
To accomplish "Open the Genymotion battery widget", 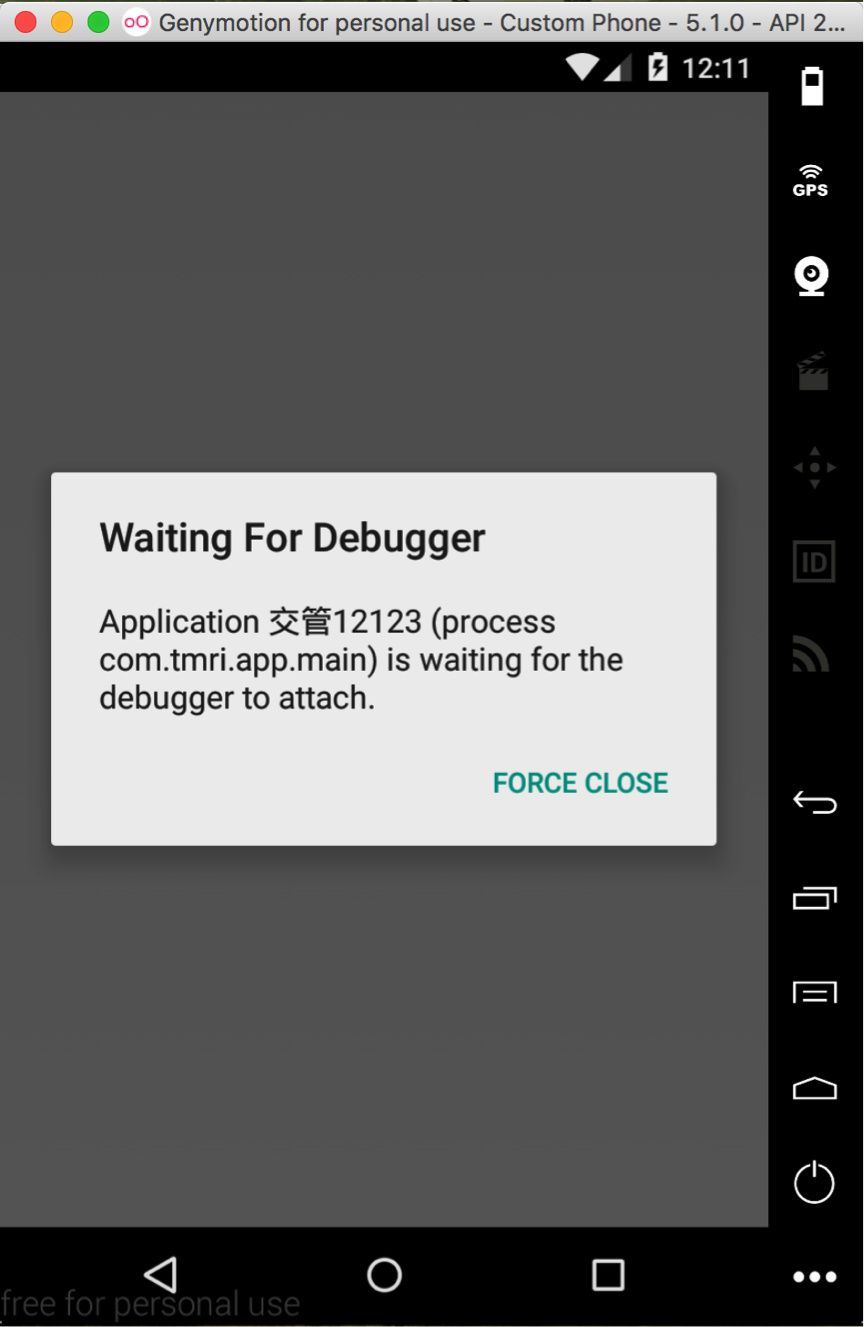I will point(813,87).
